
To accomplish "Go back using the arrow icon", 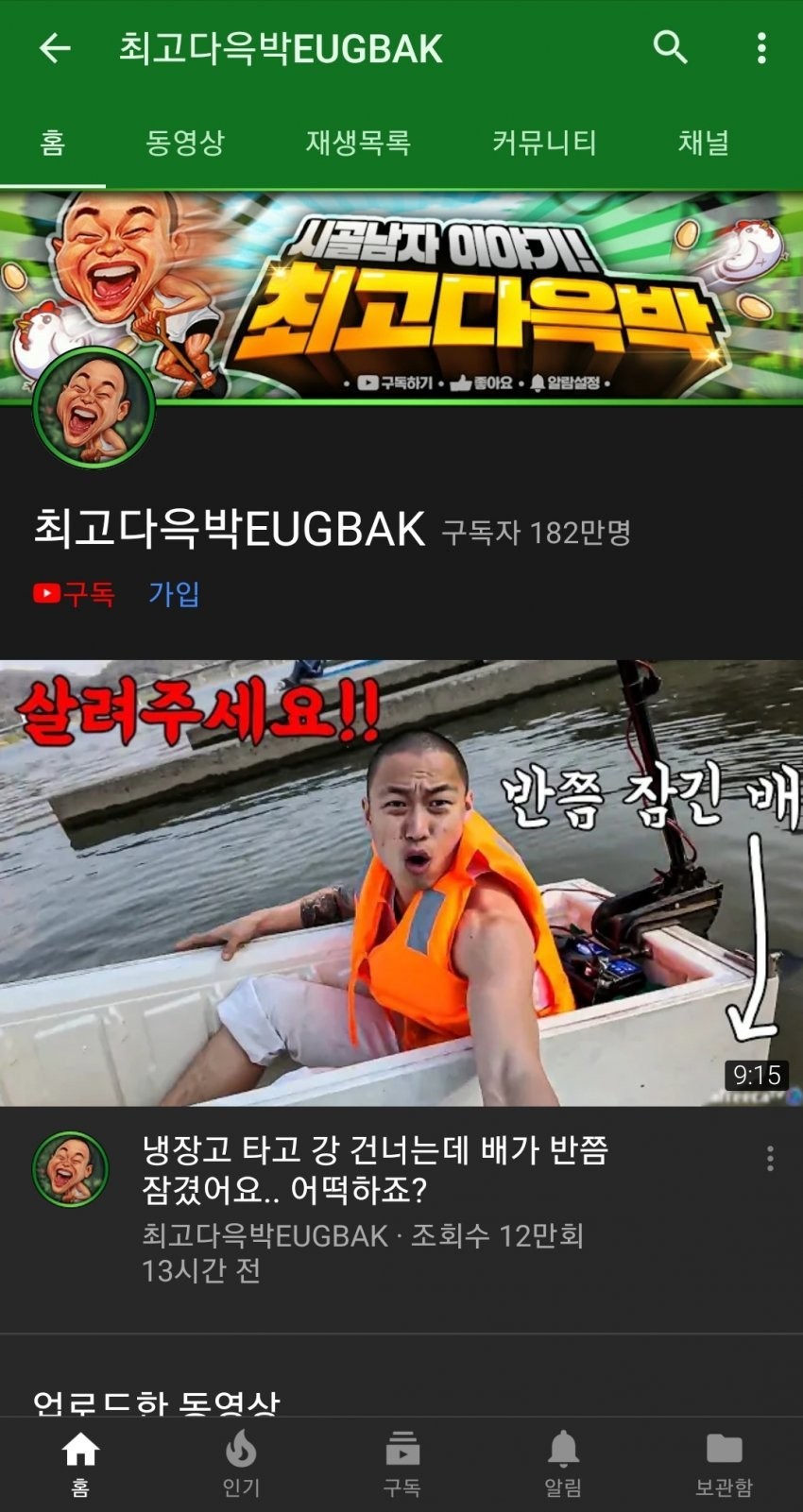I will point(55,48).
